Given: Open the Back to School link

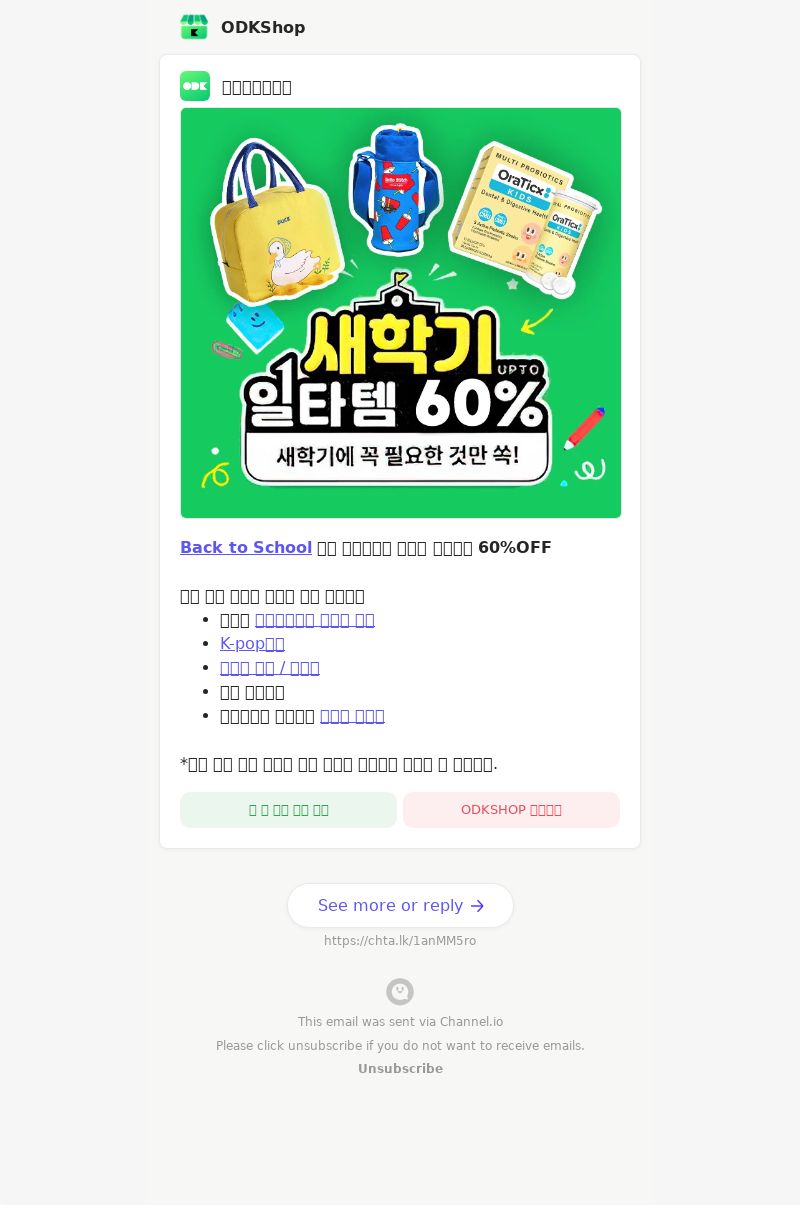Looking at the screenshot, I should click(x=246, y=548).
